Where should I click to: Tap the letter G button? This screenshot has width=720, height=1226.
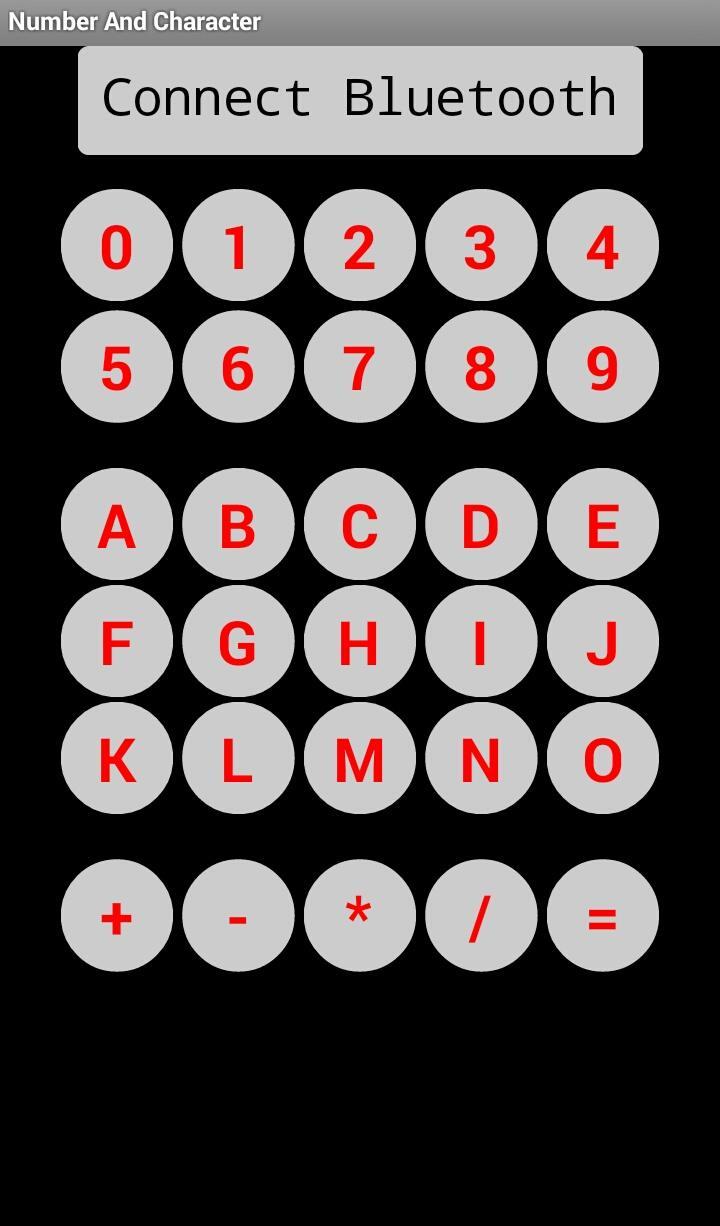[238, 642]
